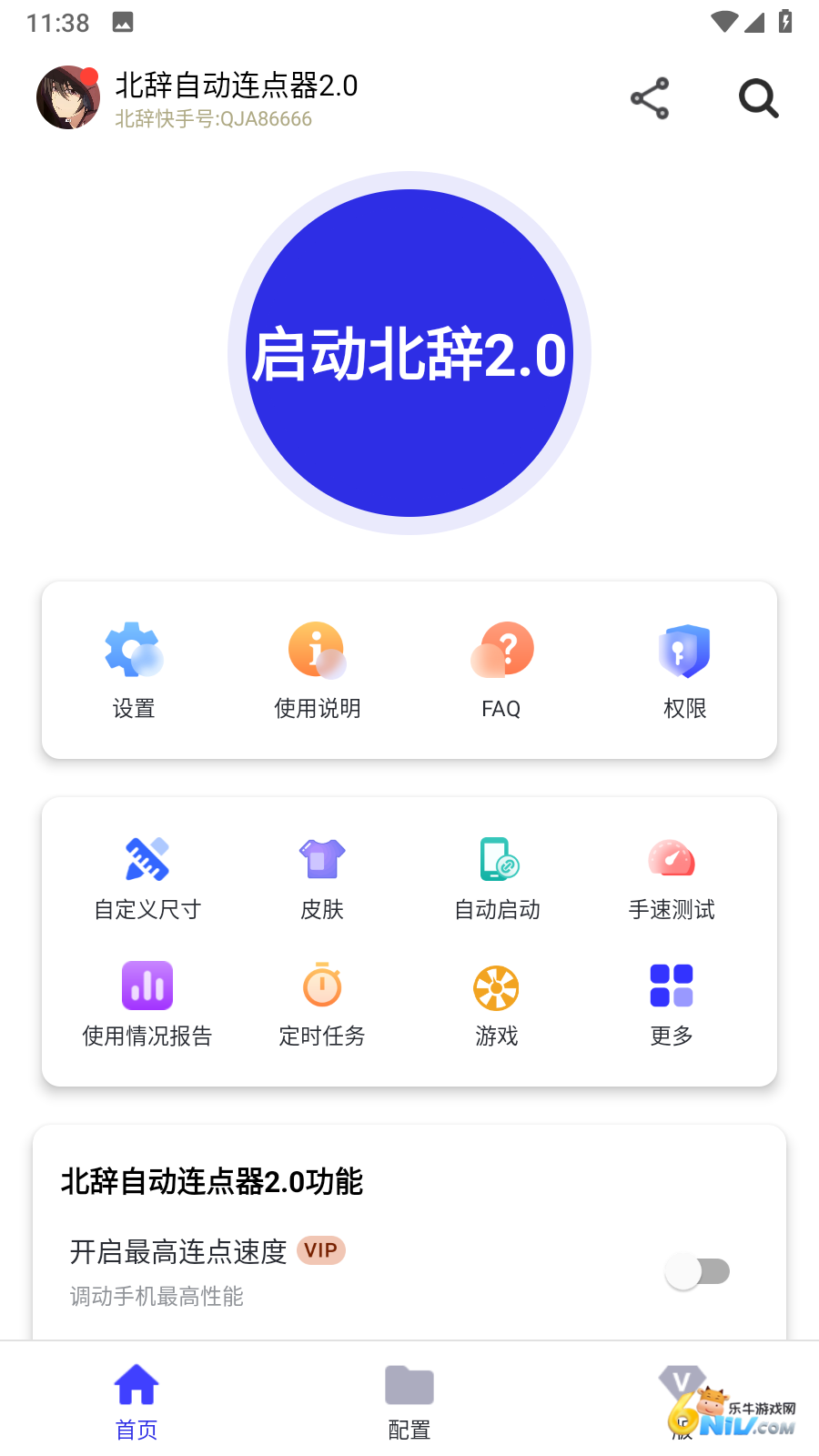The width and height of the screenshot is (819, 1456).
Task: Click the VIP badge label
Action: [320, 1251]
